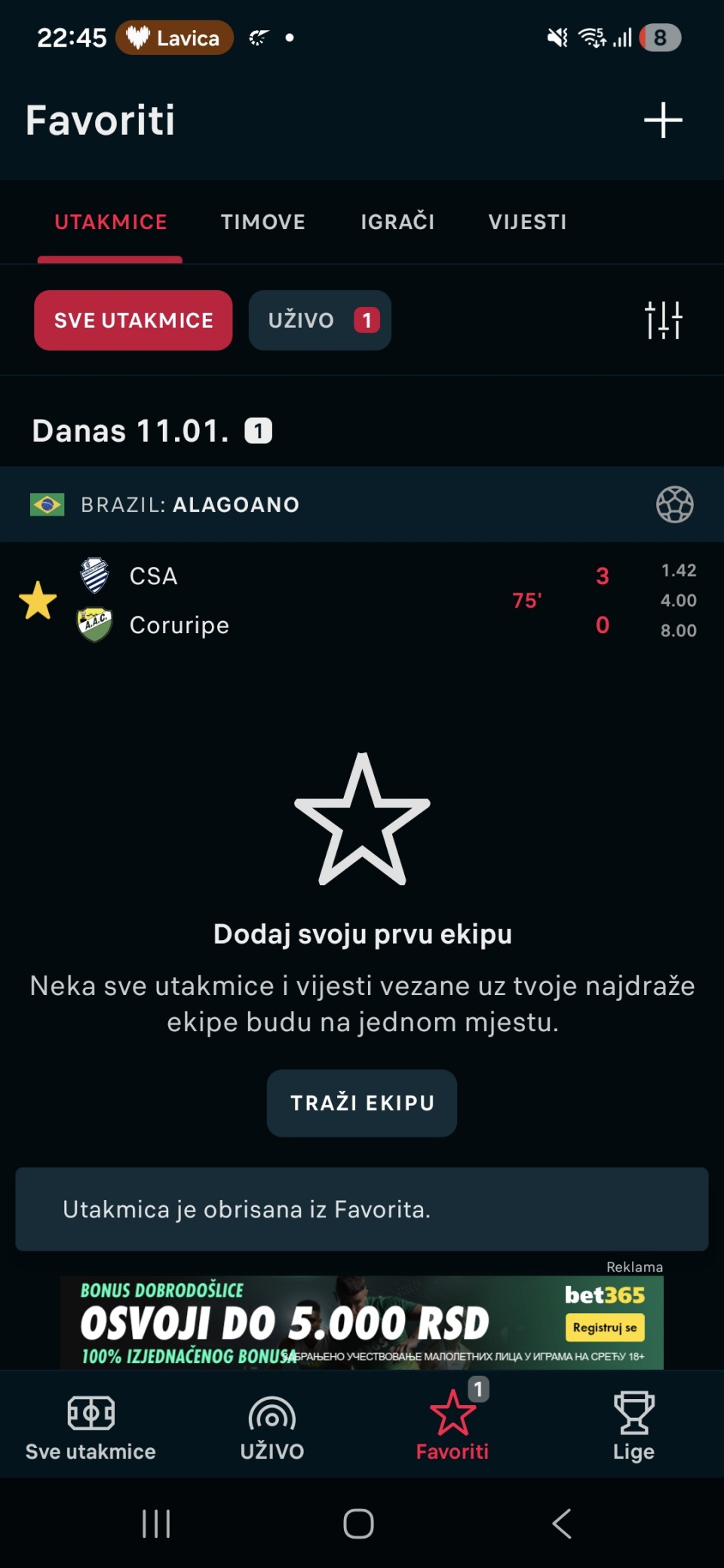This screenshot has height=1568, width=724.
Task: Tap the plus icon to add favorites
Action: (x=663, y=121)
